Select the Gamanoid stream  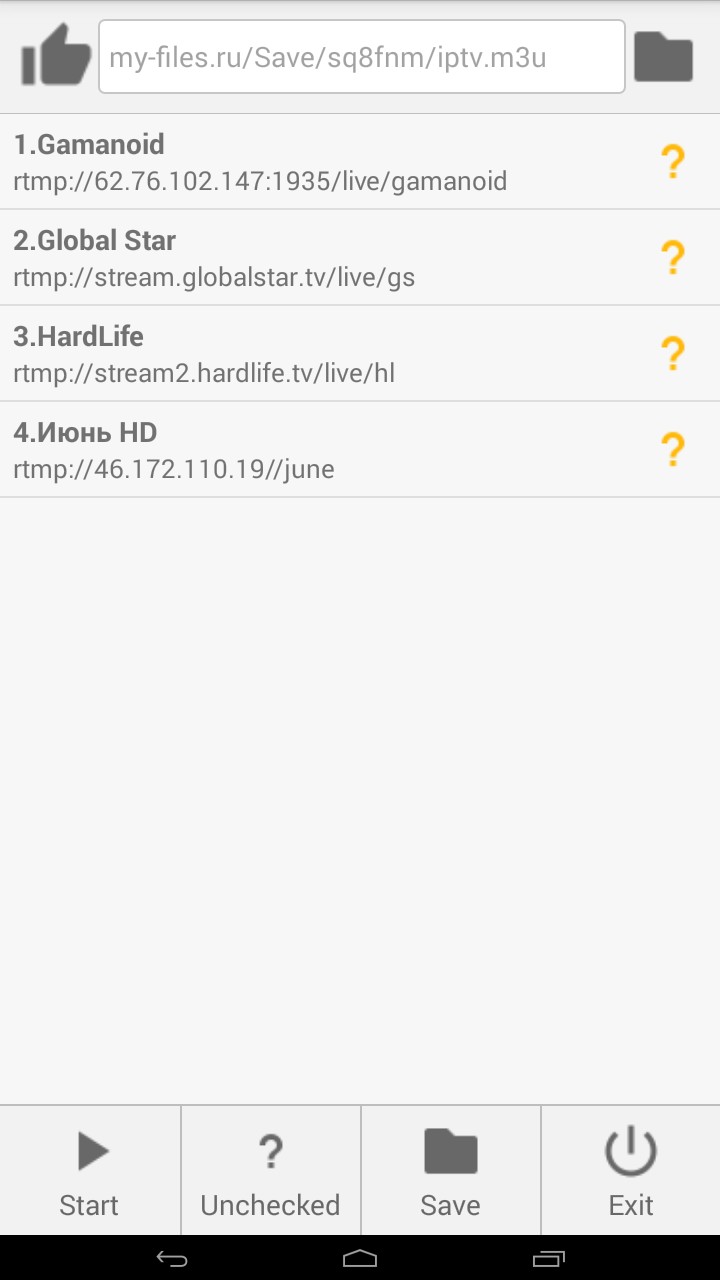click(320, 162)
